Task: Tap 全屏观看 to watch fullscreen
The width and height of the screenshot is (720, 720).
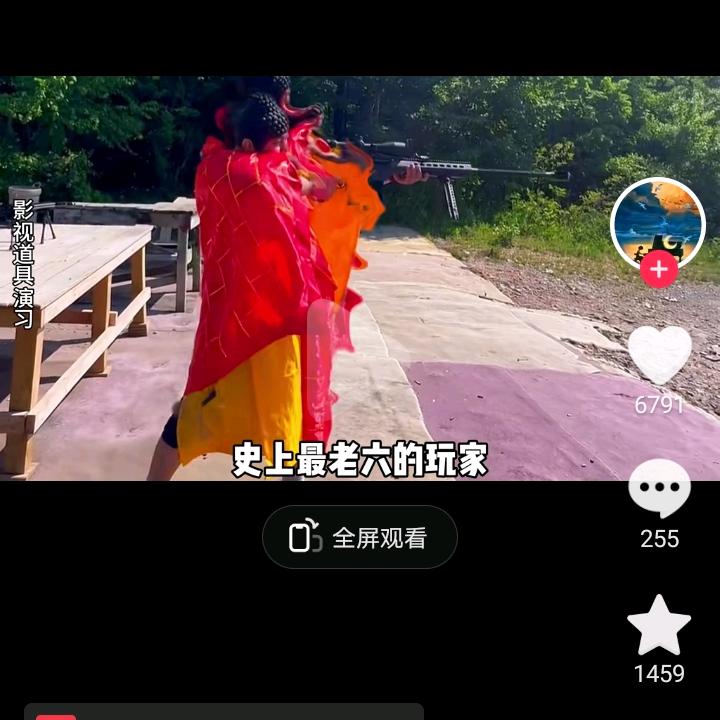Action: pyautogui.click(x=360, y=538)
